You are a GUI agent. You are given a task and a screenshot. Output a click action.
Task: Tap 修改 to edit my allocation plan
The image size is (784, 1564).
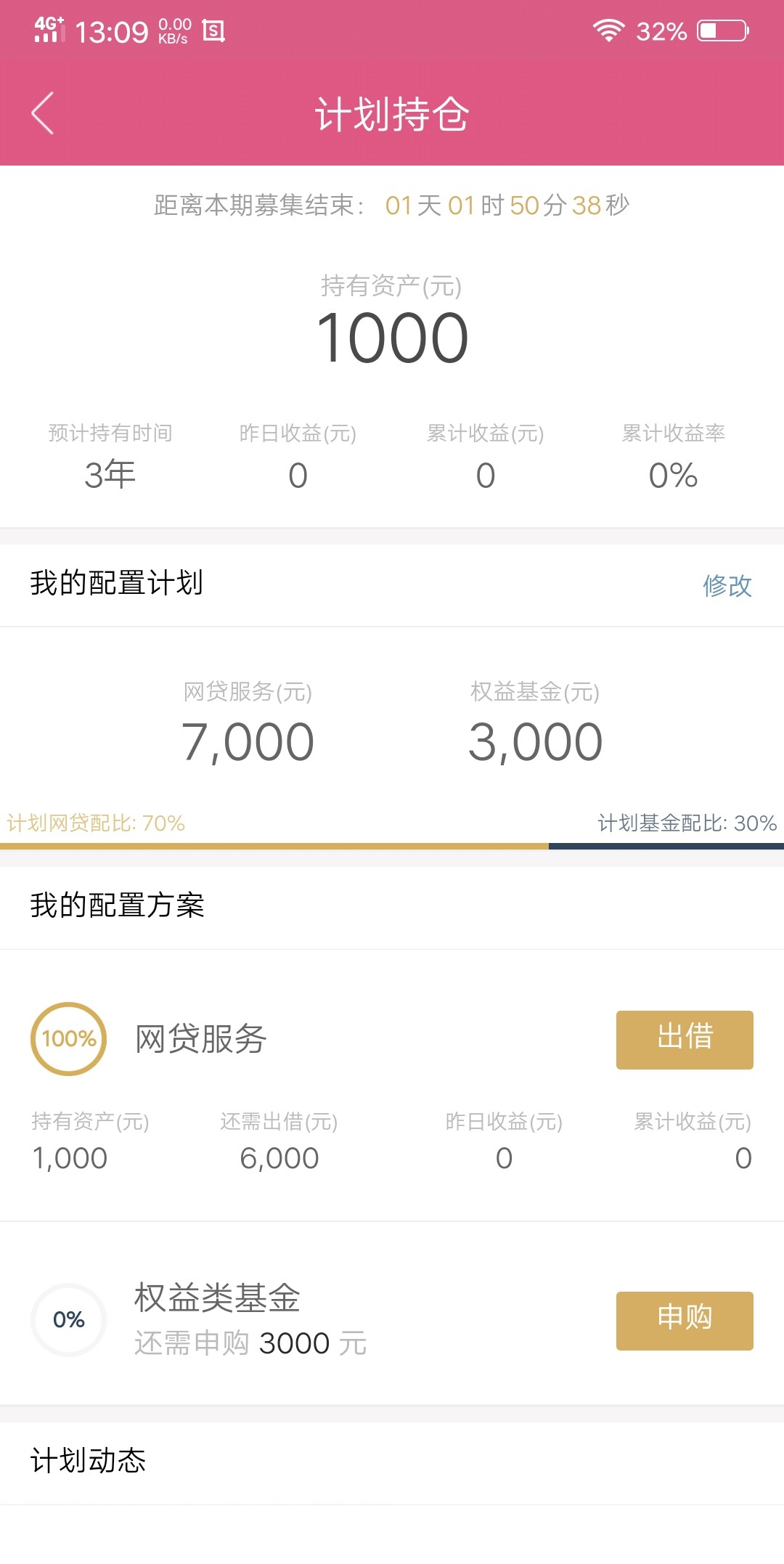tap(727, 585)
